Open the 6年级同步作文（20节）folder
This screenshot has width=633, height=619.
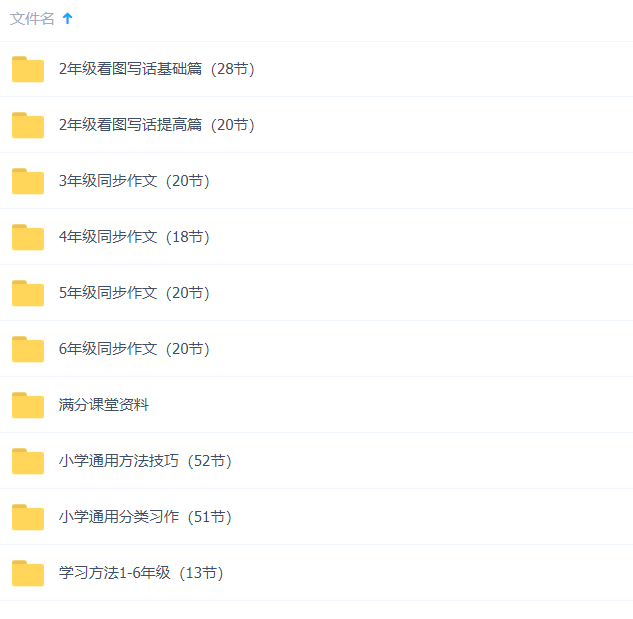134,349
